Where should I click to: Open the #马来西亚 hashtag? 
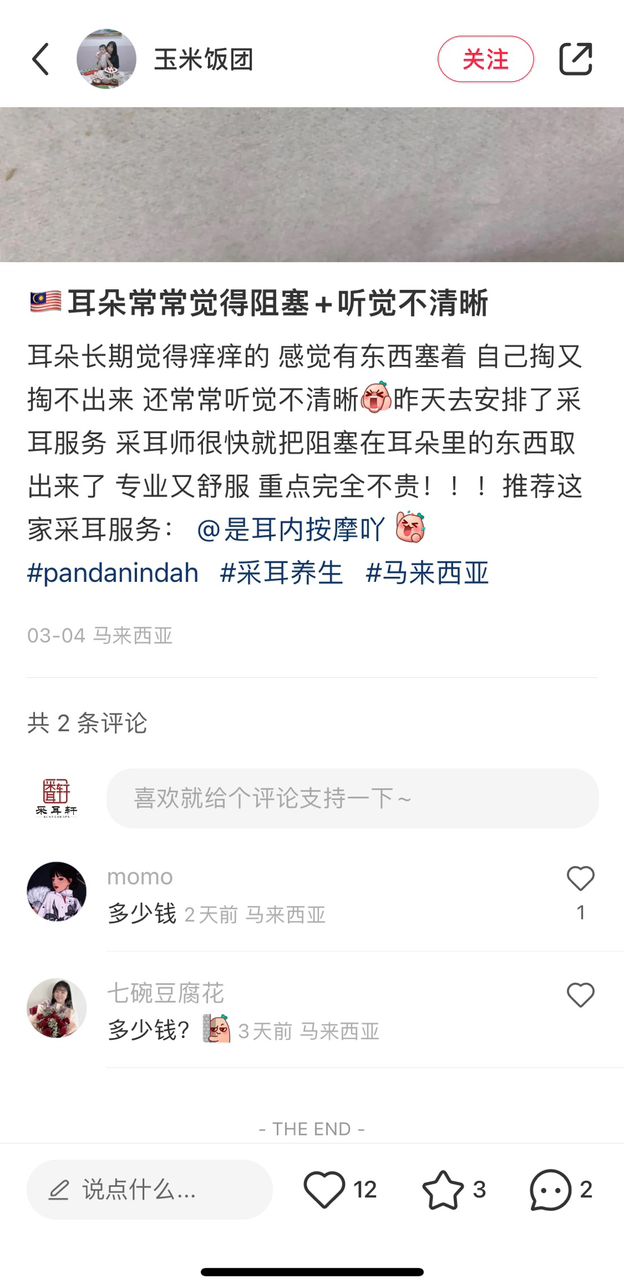[x=428, y=573]
